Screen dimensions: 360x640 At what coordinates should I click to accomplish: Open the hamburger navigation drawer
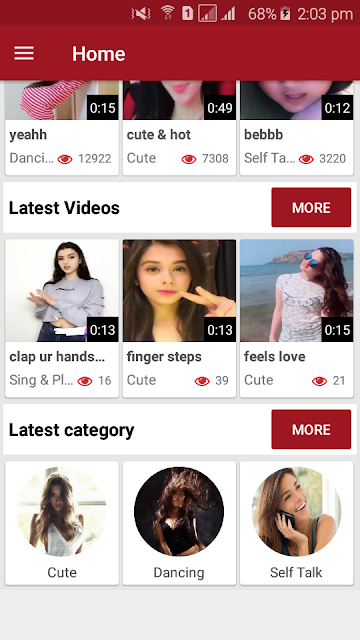pyautogui.click(x=24, y=53)
